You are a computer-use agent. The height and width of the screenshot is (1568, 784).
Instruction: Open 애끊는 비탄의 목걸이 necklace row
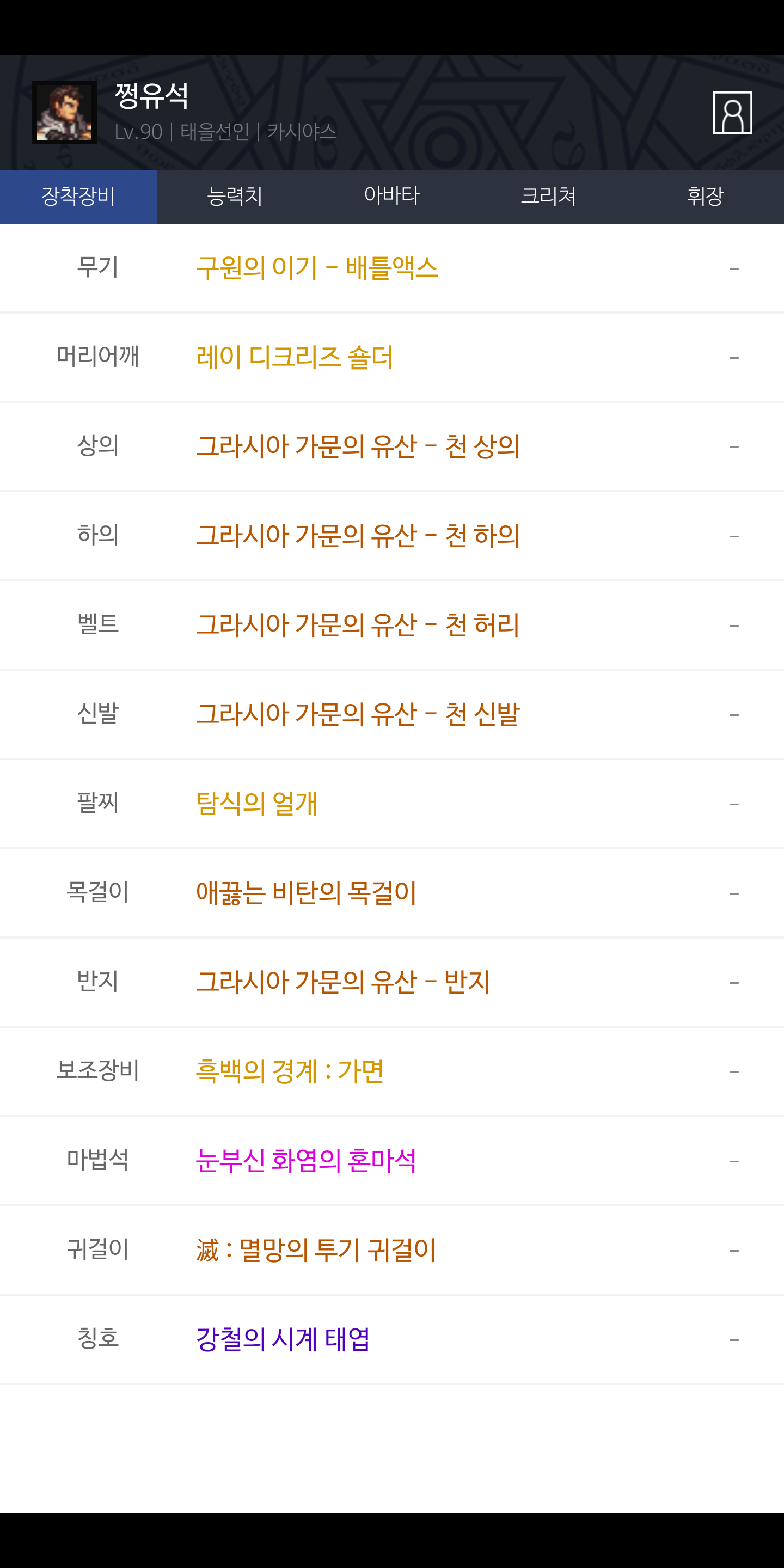click(x=392, y=893)
